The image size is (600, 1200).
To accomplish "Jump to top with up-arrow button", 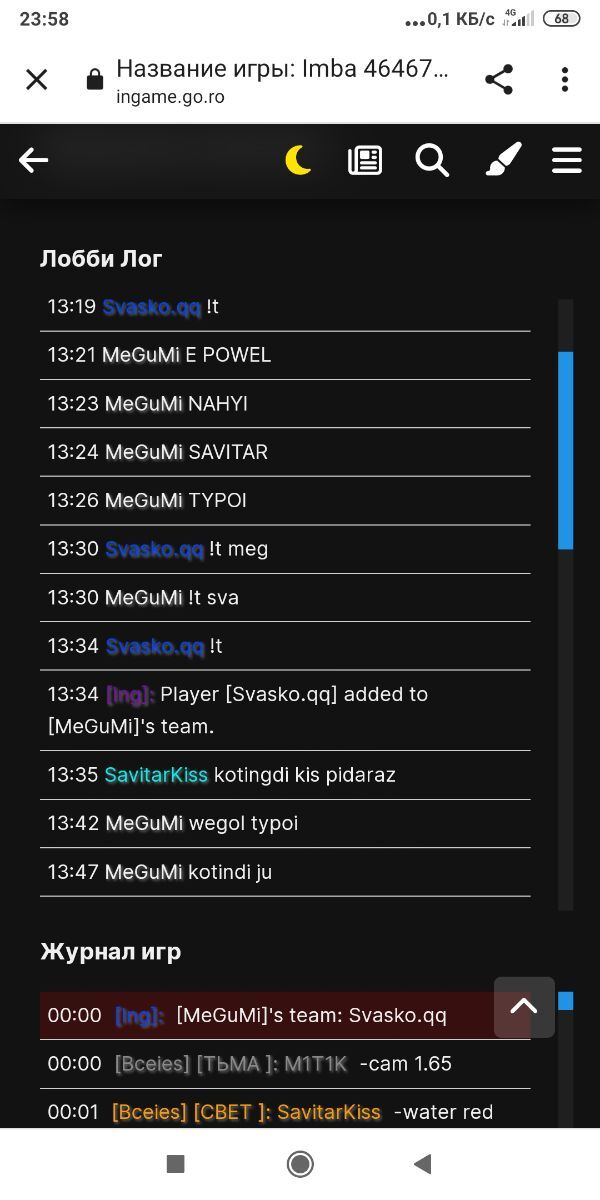I will tap(524, 1007).
